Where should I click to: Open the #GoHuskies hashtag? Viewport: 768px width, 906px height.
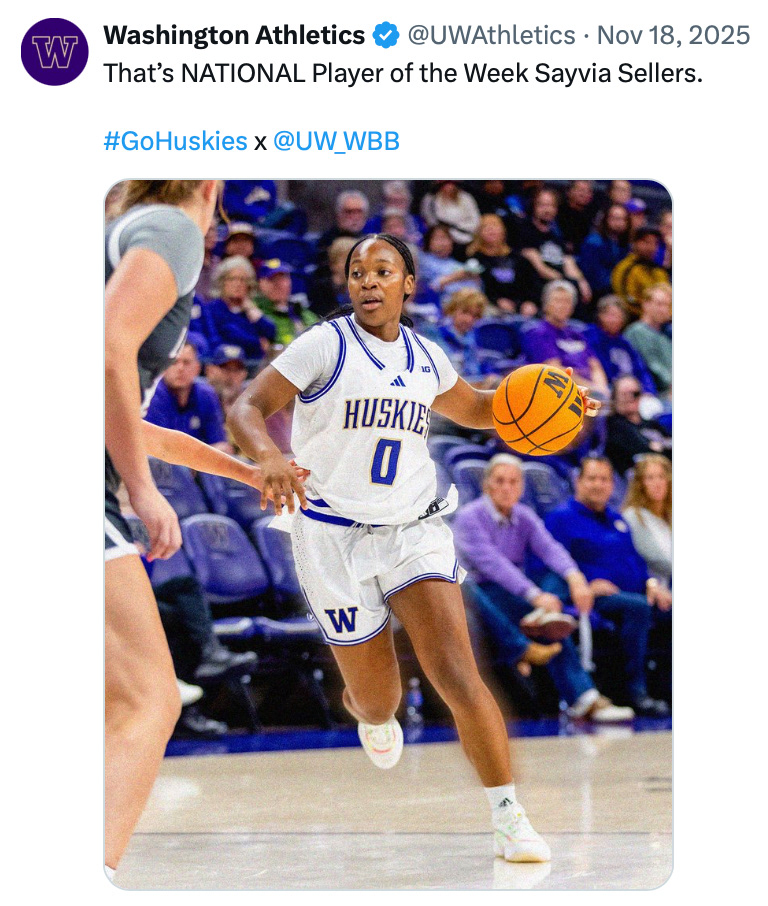[175, 141]
